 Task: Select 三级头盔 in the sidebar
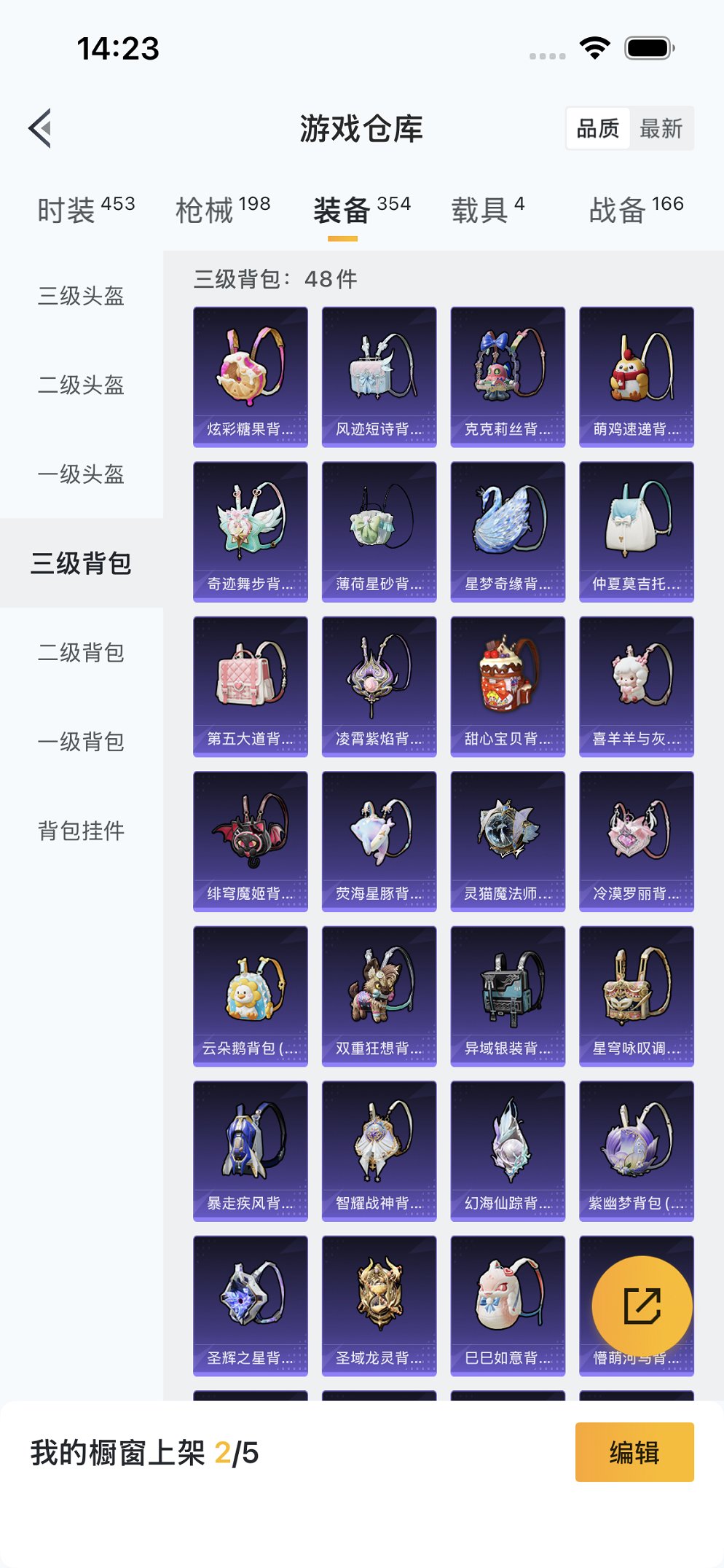coord(82,297)
